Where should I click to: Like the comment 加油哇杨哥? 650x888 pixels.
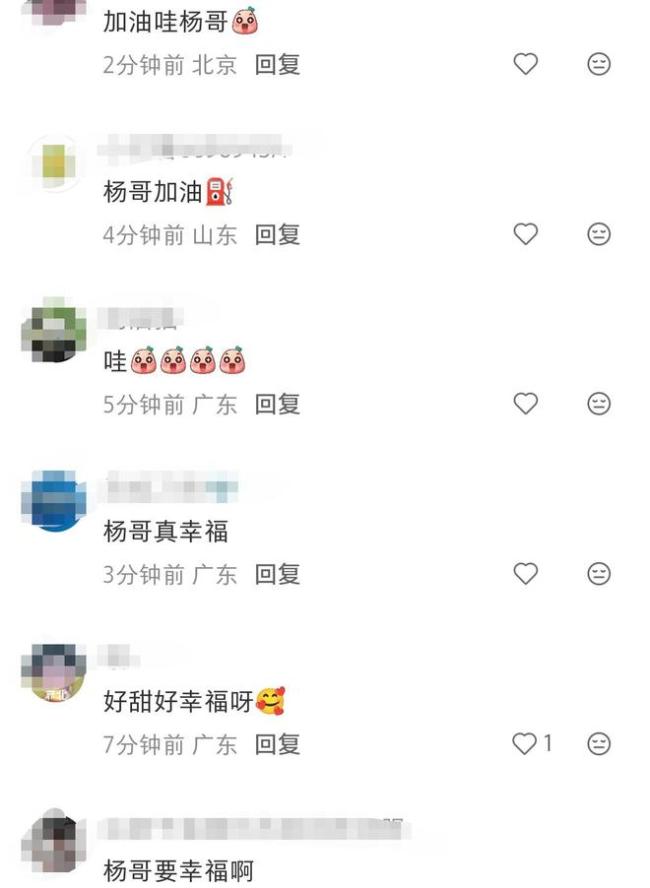point(526,64)
